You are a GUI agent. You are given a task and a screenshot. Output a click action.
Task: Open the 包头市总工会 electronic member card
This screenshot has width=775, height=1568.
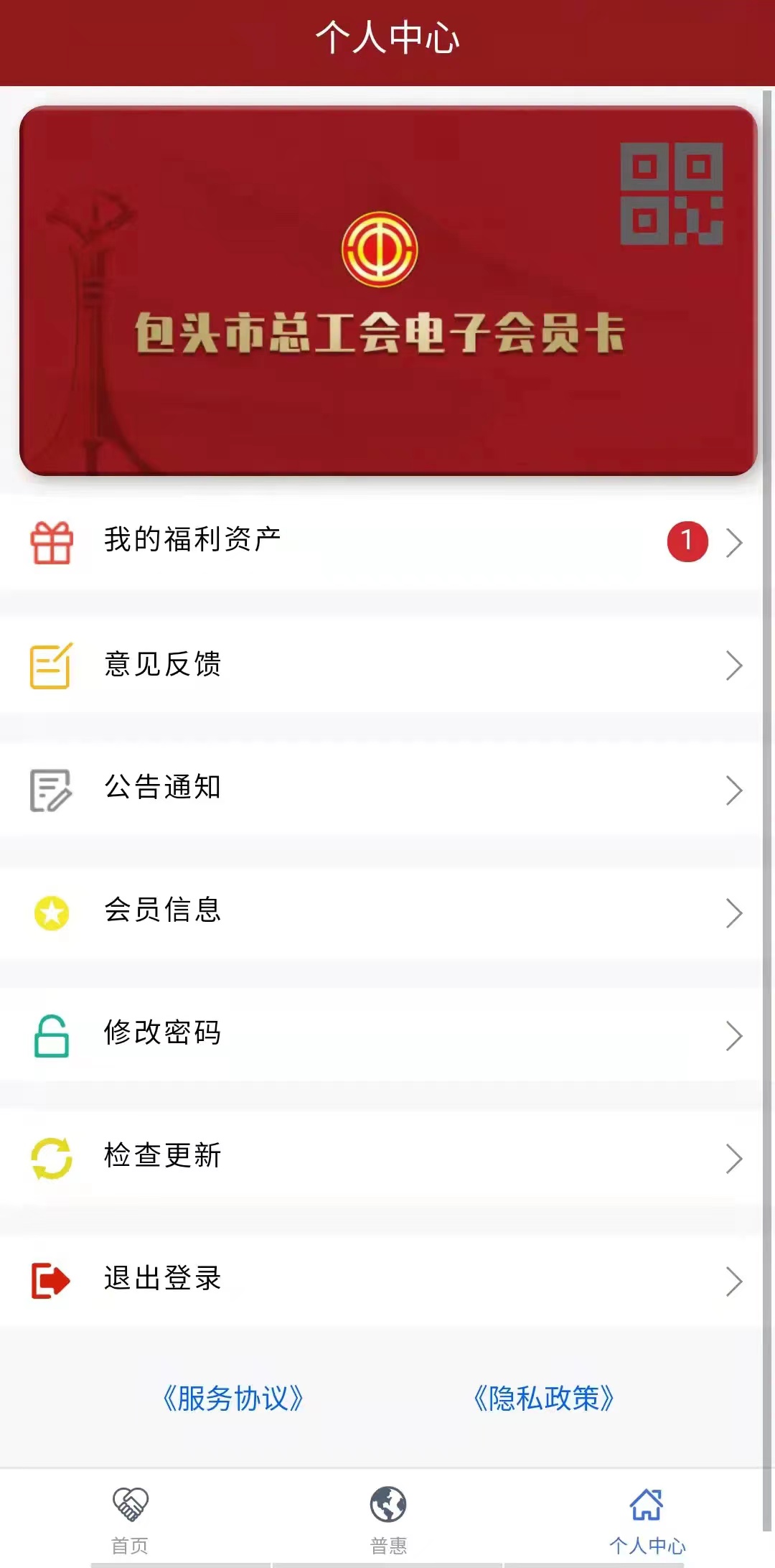(x=380, y=334)
